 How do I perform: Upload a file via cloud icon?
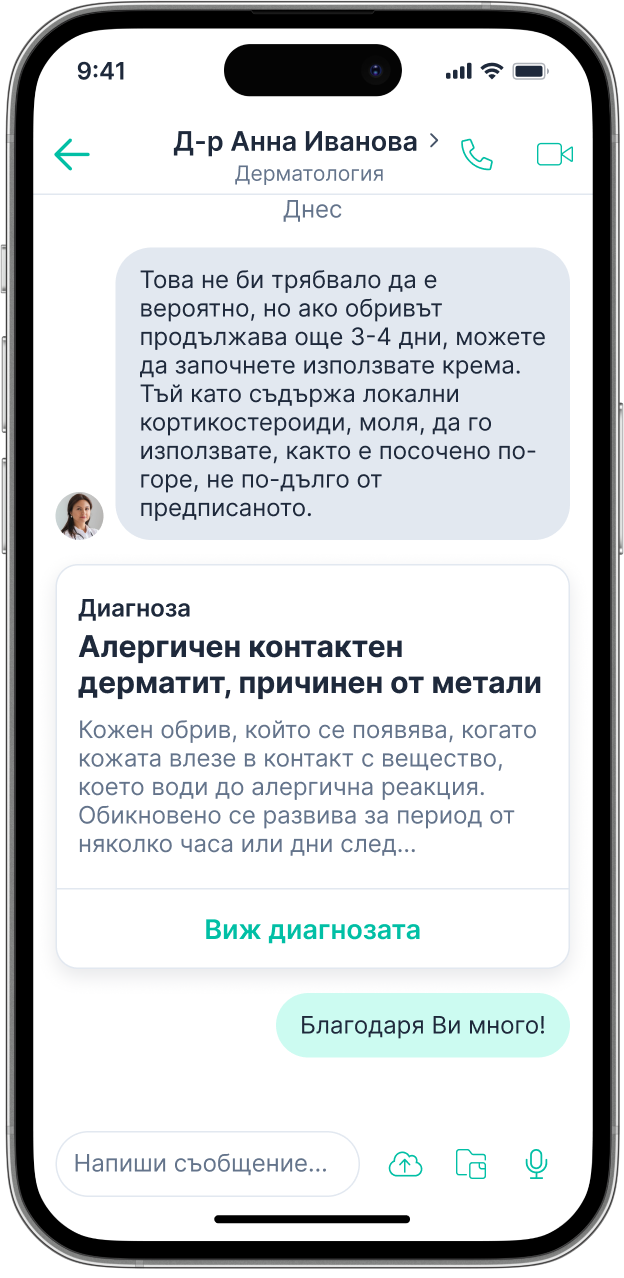[x=405, y=1164]
